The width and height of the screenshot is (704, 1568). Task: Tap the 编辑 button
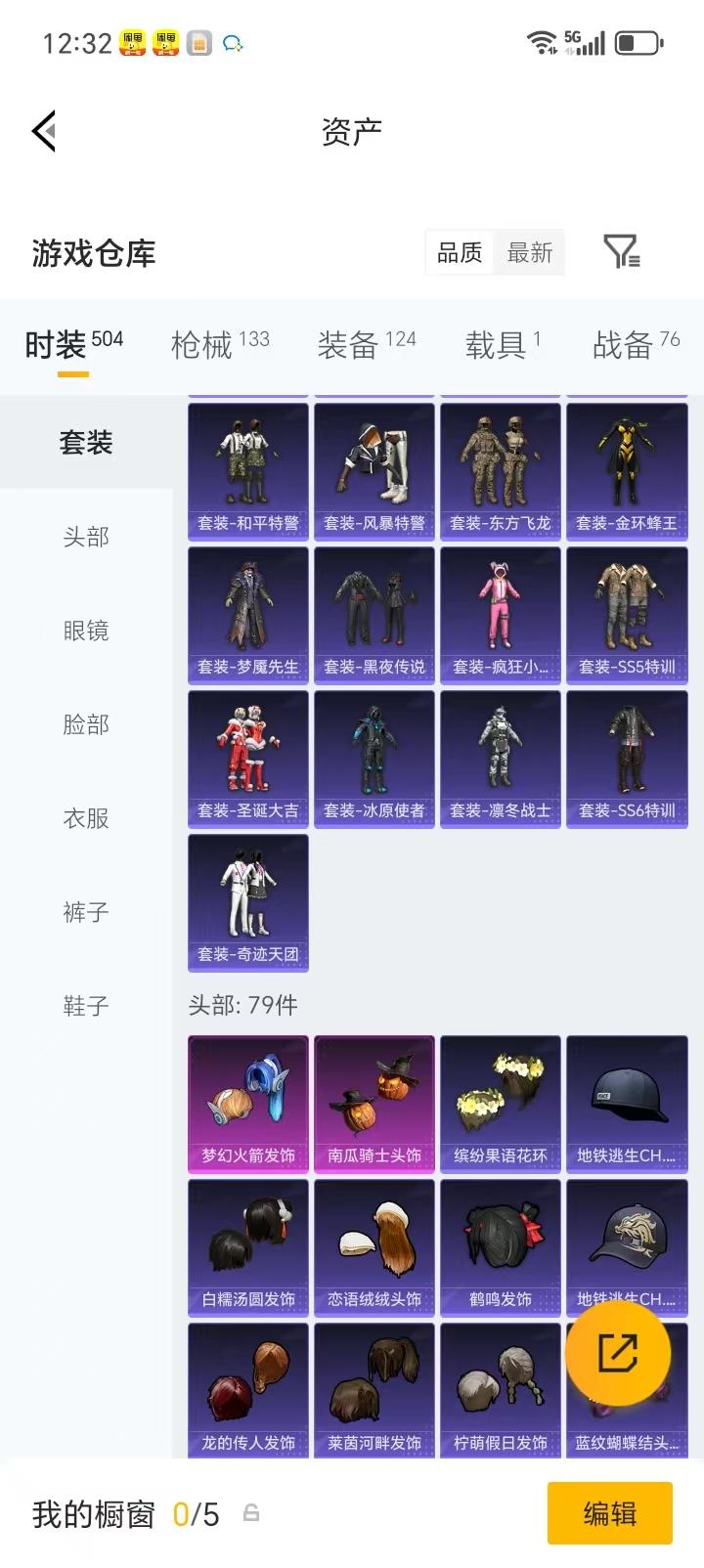(x=611, y=1513)
